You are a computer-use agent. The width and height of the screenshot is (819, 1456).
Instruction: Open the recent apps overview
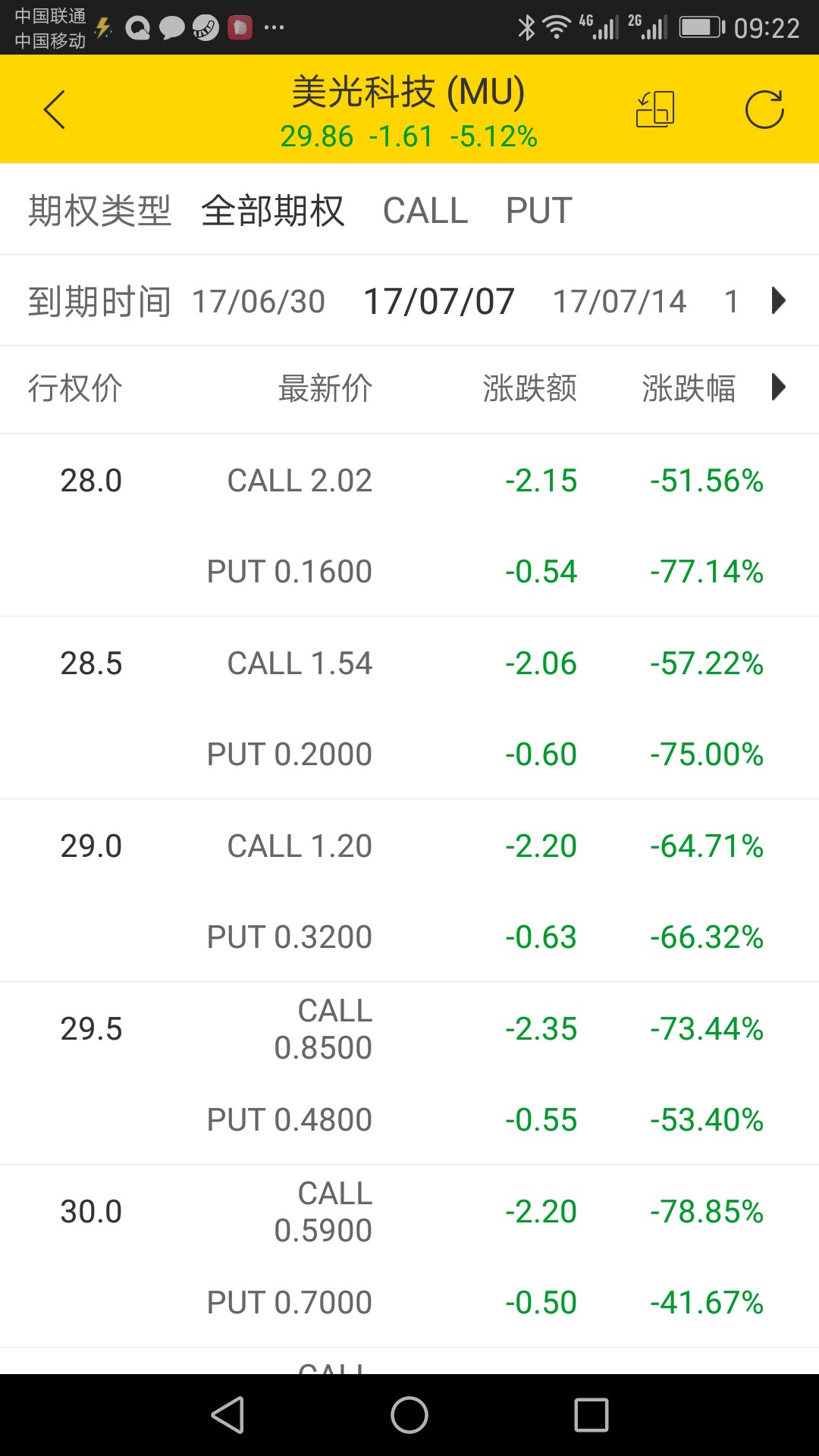(591, 1415)
